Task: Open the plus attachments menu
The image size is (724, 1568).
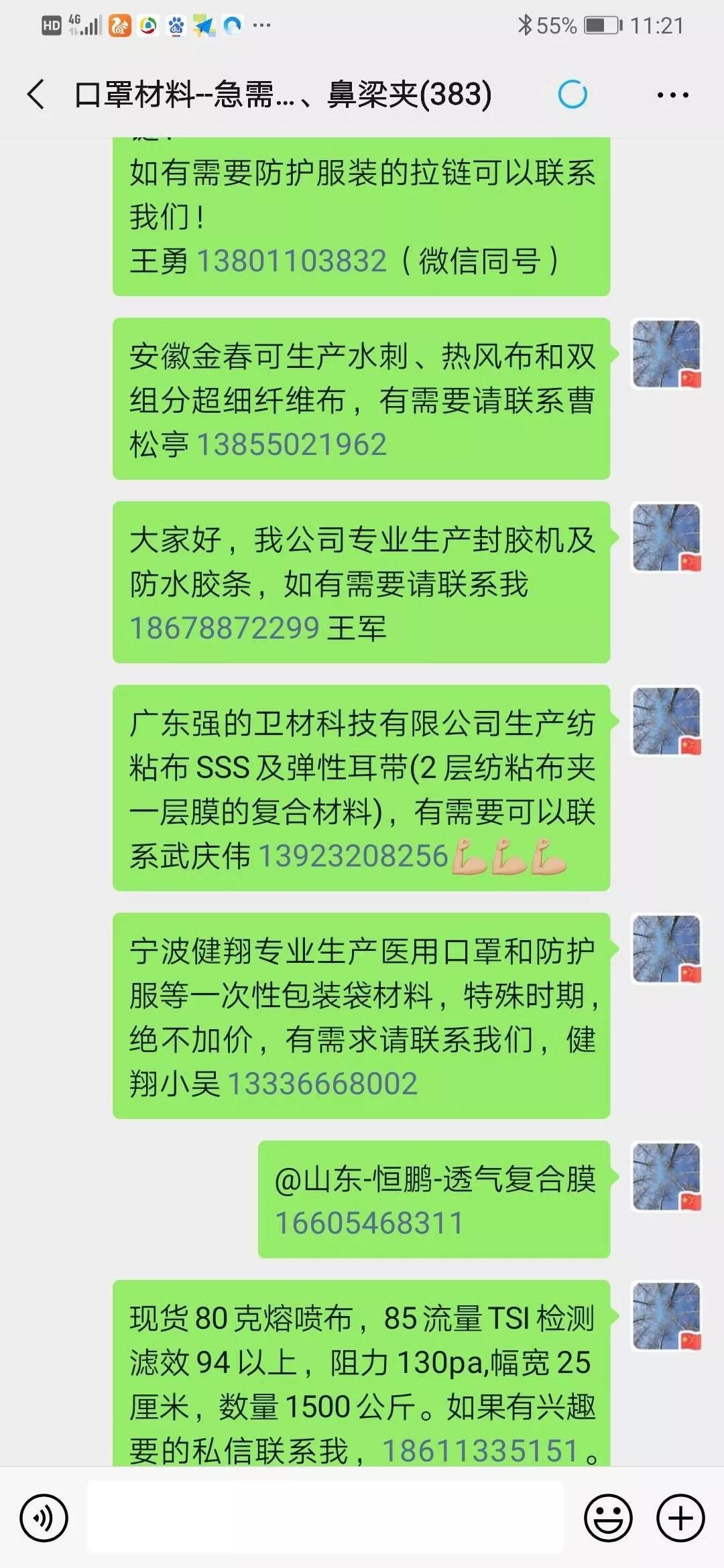Action: (x=680, y=1517)
